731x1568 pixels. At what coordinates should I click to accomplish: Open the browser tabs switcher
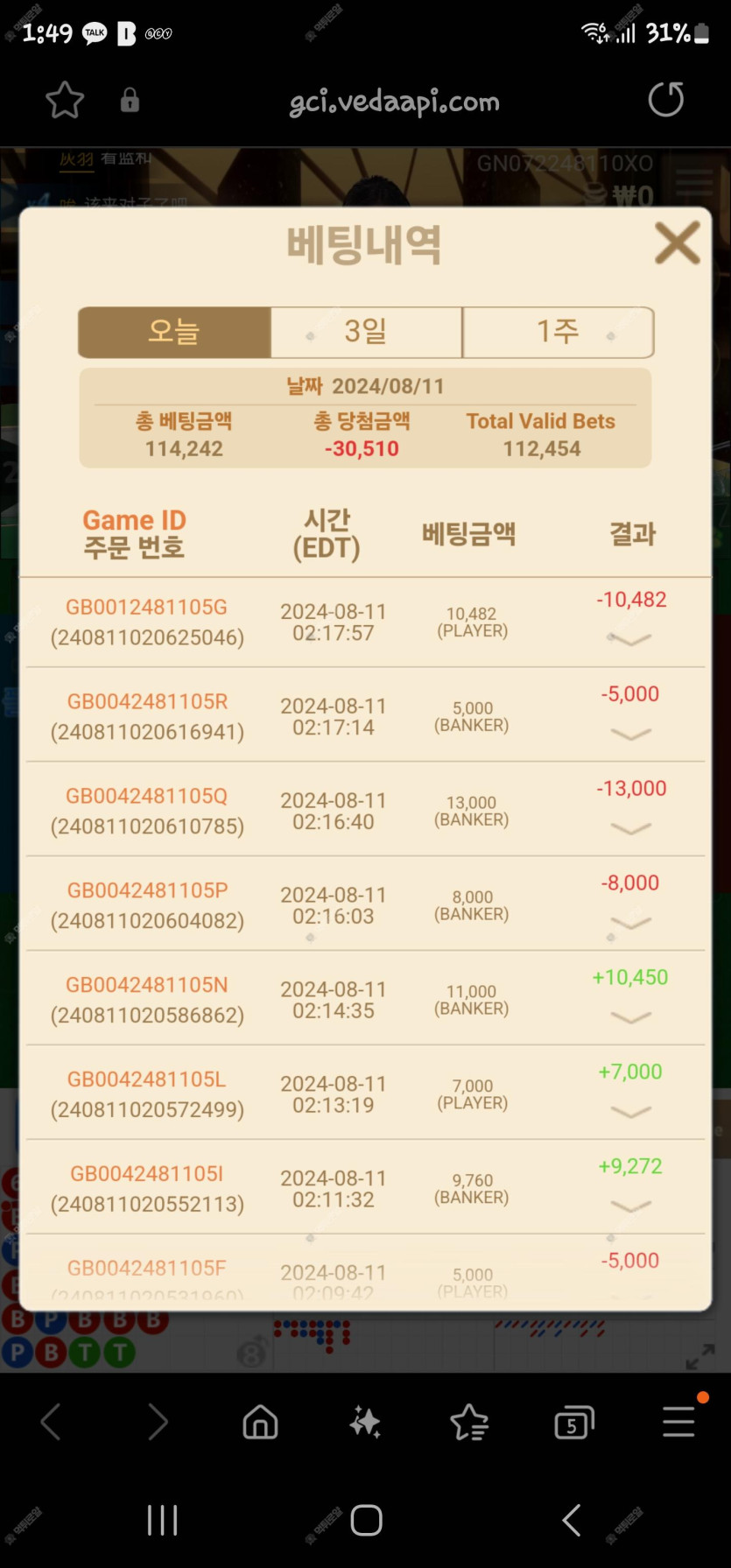[573, 1424]
